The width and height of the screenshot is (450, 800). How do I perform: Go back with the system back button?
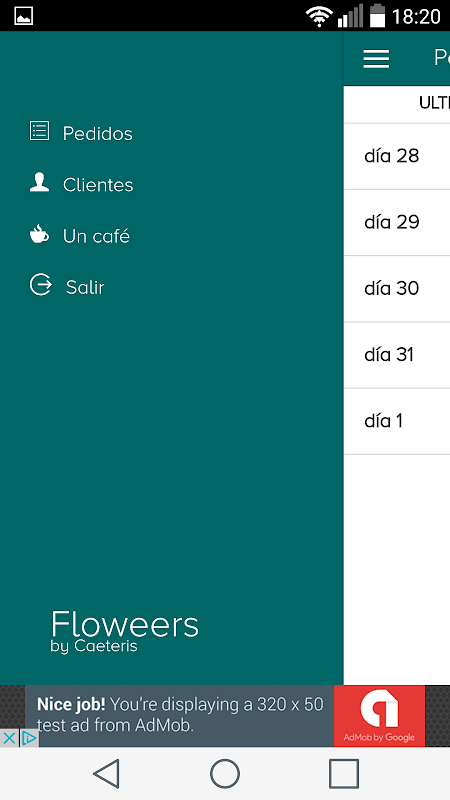tap(106, 773)
